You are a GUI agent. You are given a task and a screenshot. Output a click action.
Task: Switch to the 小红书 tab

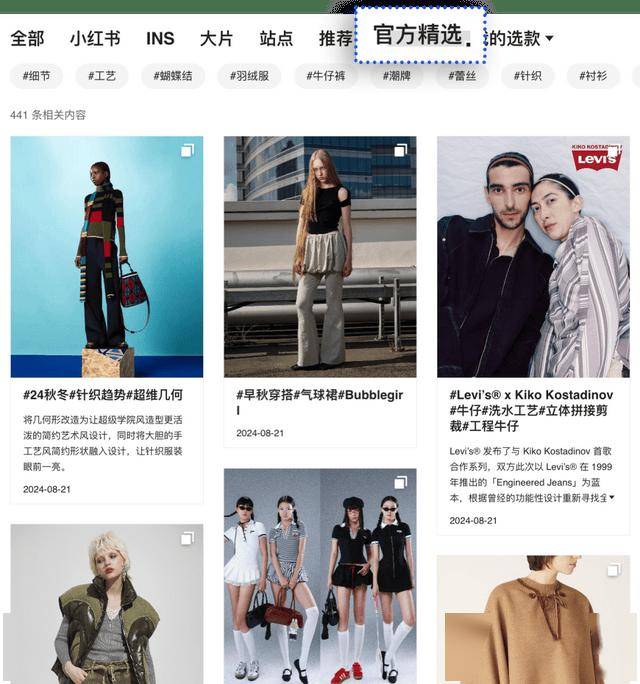[x=95, y=39]
